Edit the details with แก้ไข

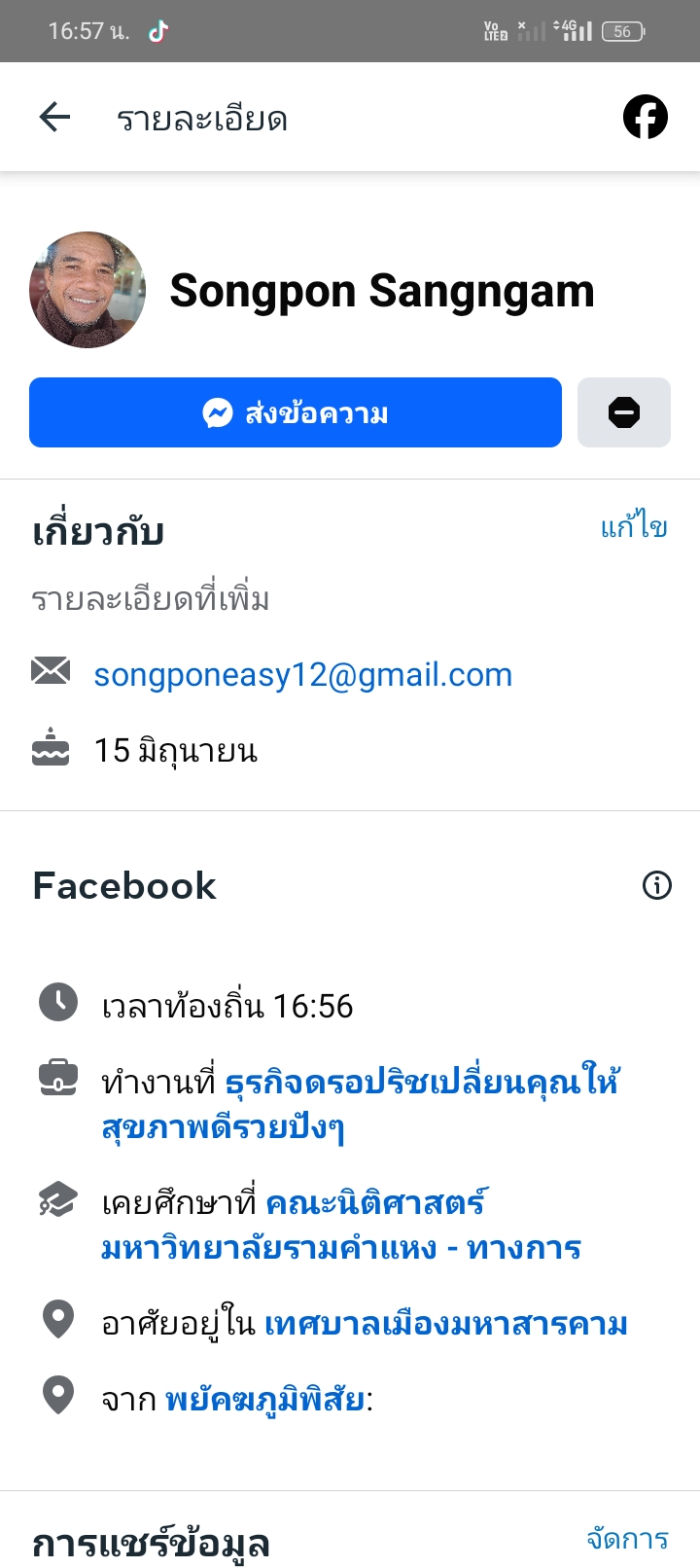point(633,527)
